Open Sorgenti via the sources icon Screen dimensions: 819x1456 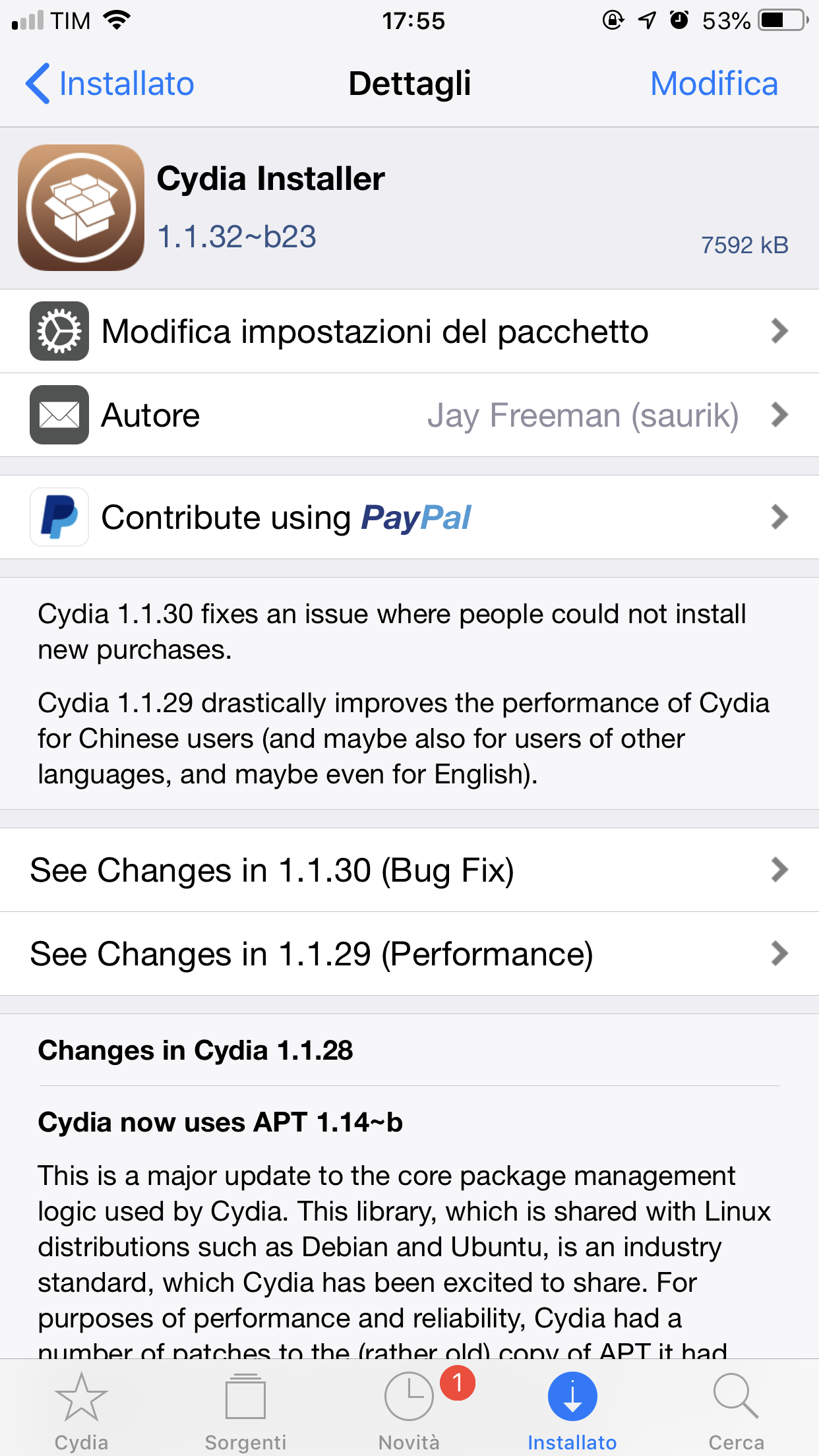[245, 1395]
